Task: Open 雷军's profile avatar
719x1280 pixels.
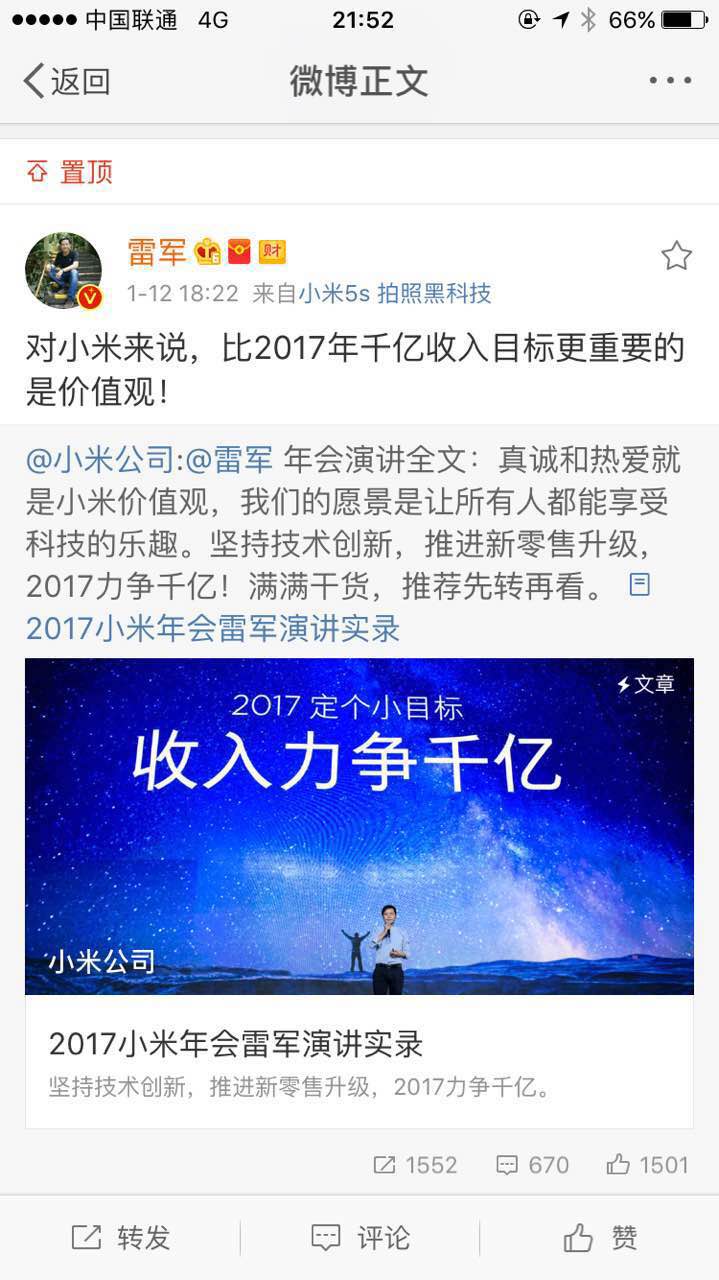Action: click(63, 271)
